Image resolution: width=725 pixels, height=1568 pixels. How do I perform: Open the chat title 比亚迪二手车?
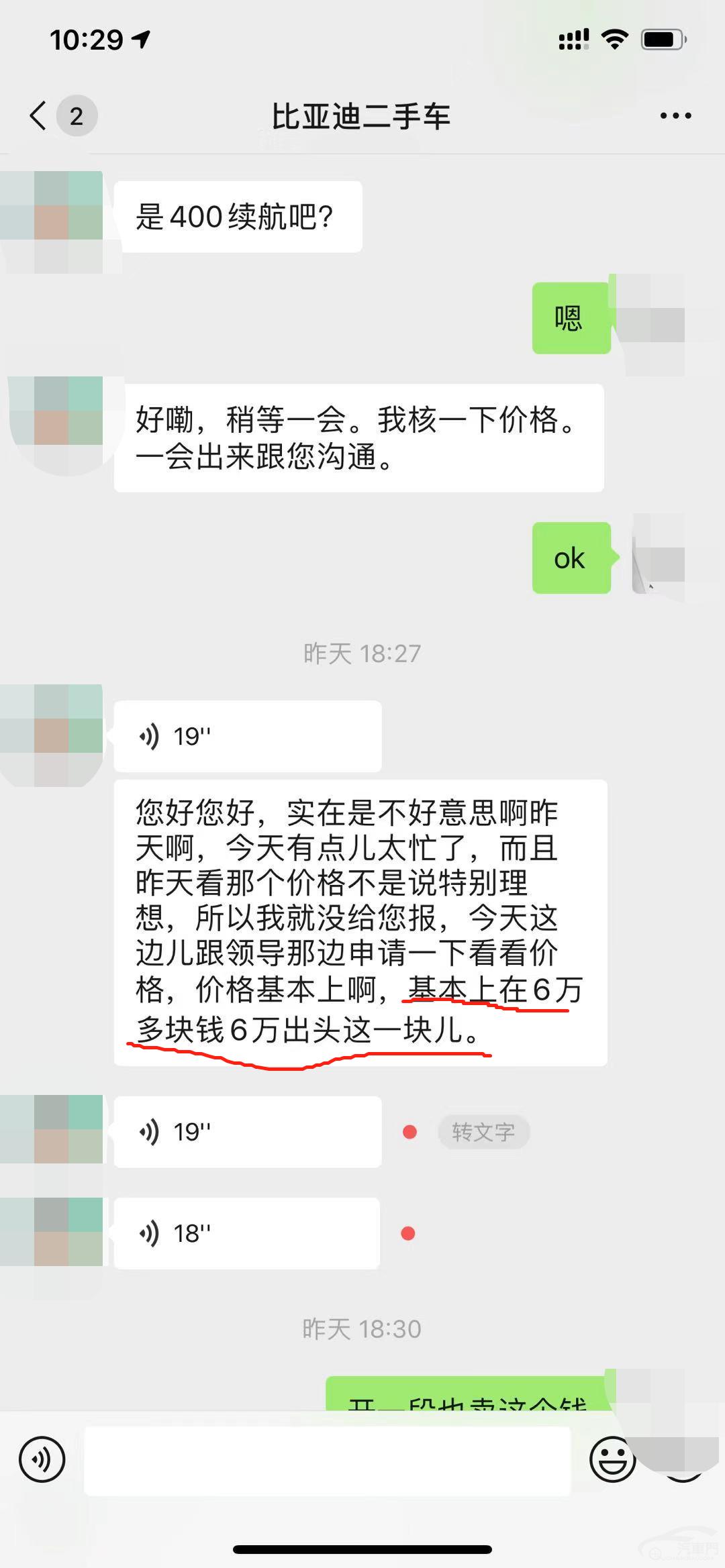[x=362, y=115]
